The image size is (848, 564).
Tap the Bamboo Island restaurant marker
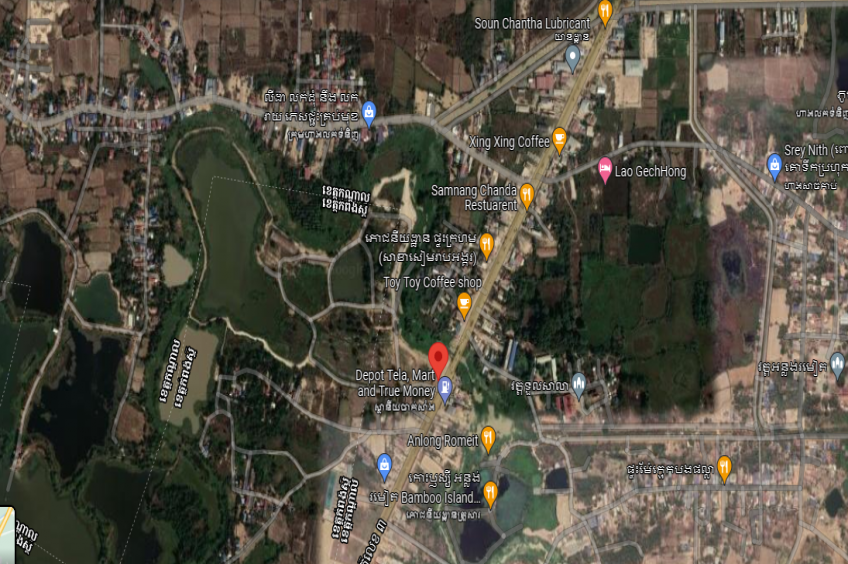point(490,493)
